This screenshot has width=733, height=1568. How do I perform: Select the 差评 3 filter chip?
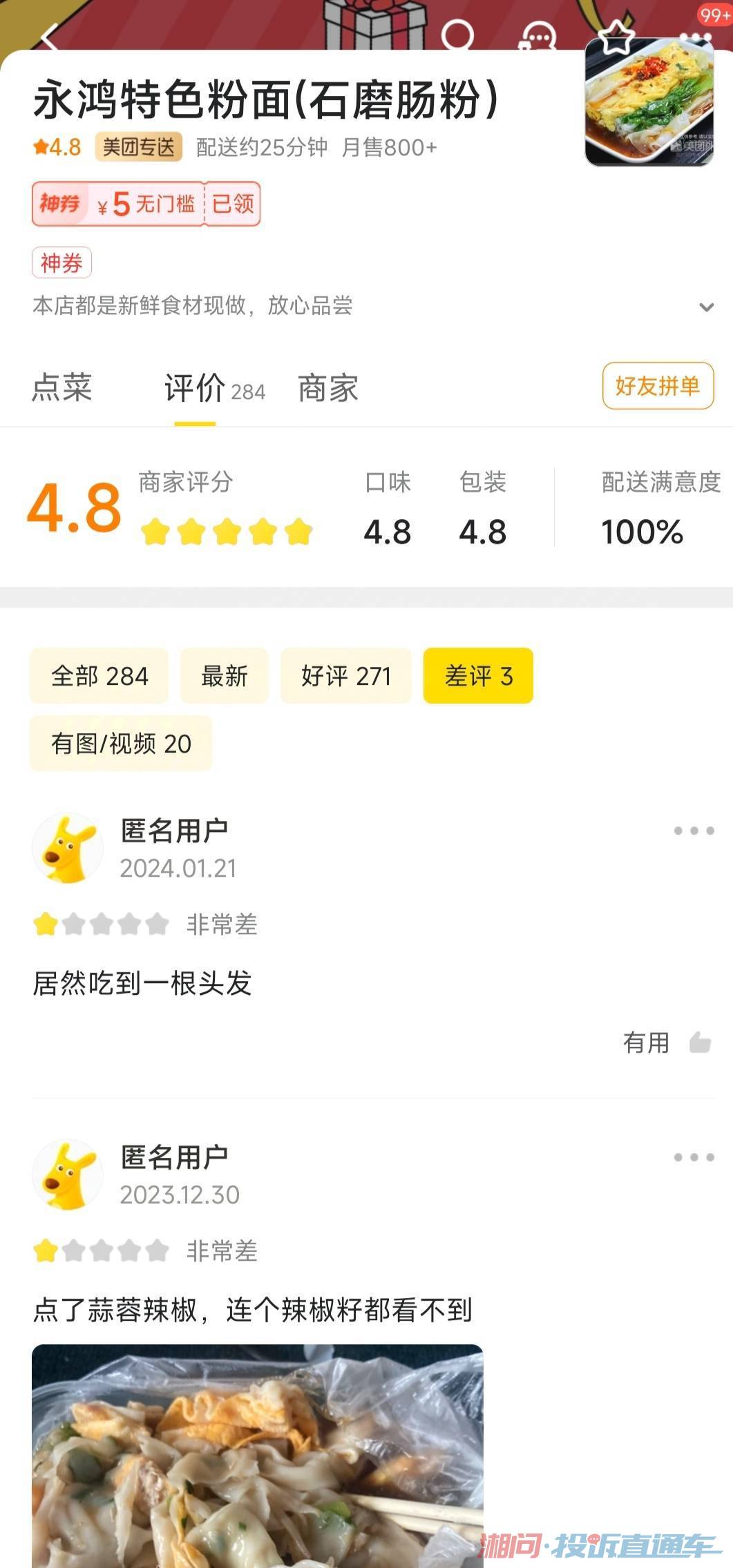[478, 676]
